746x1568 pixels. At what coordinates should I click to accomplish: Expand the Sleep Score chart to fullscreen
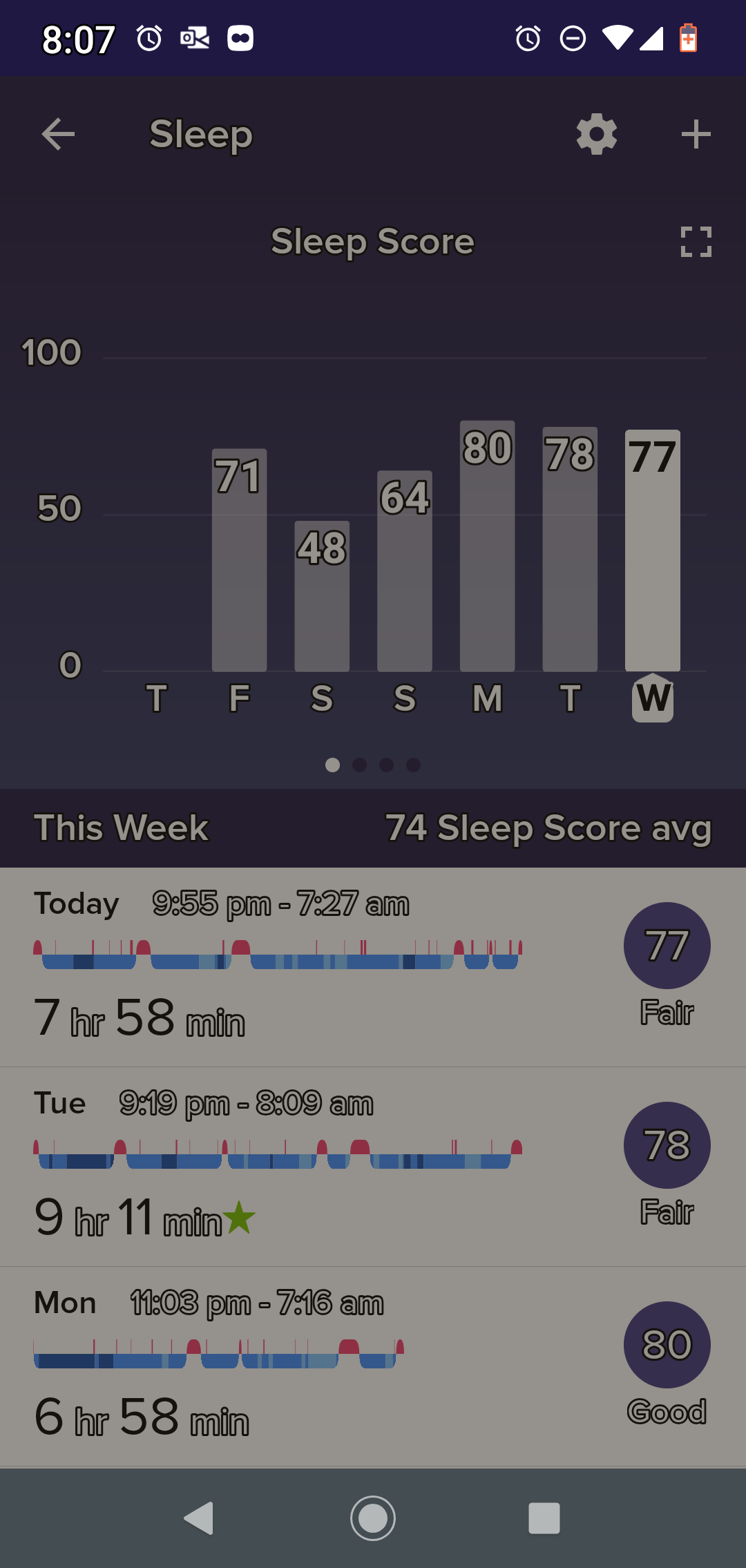[696, 242]
